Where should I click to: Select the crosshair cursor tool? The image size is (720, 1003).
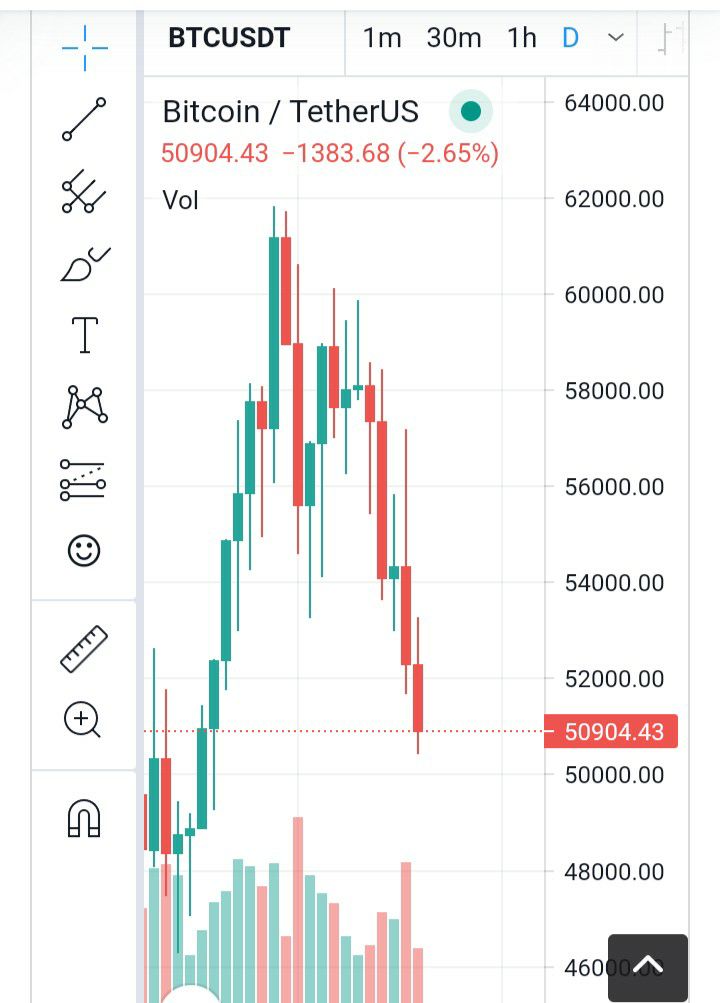click(x=85, y=45)
